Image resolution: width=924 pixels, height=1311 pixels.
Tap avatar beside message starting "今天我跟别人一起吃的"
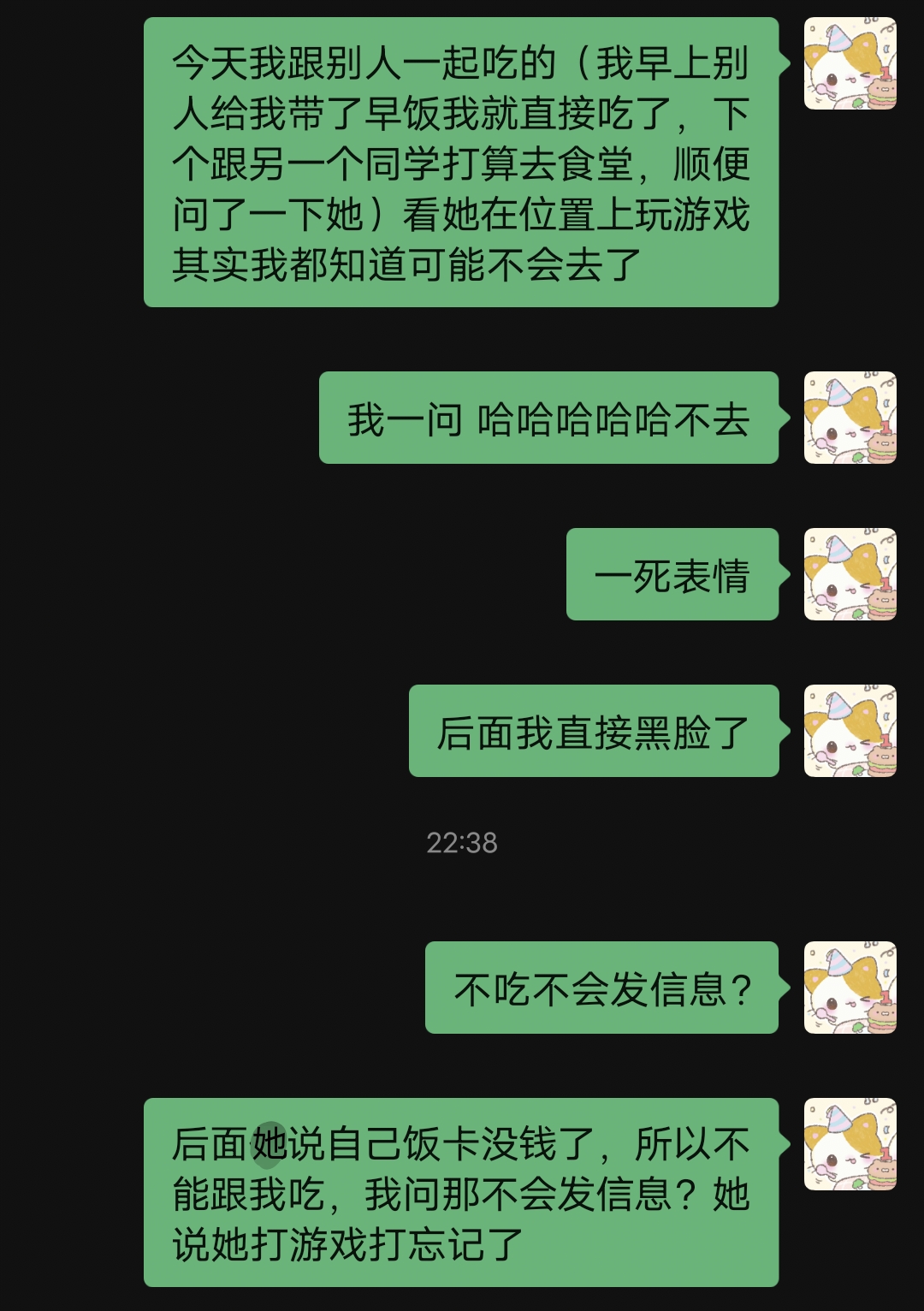(x=850, y=63)
